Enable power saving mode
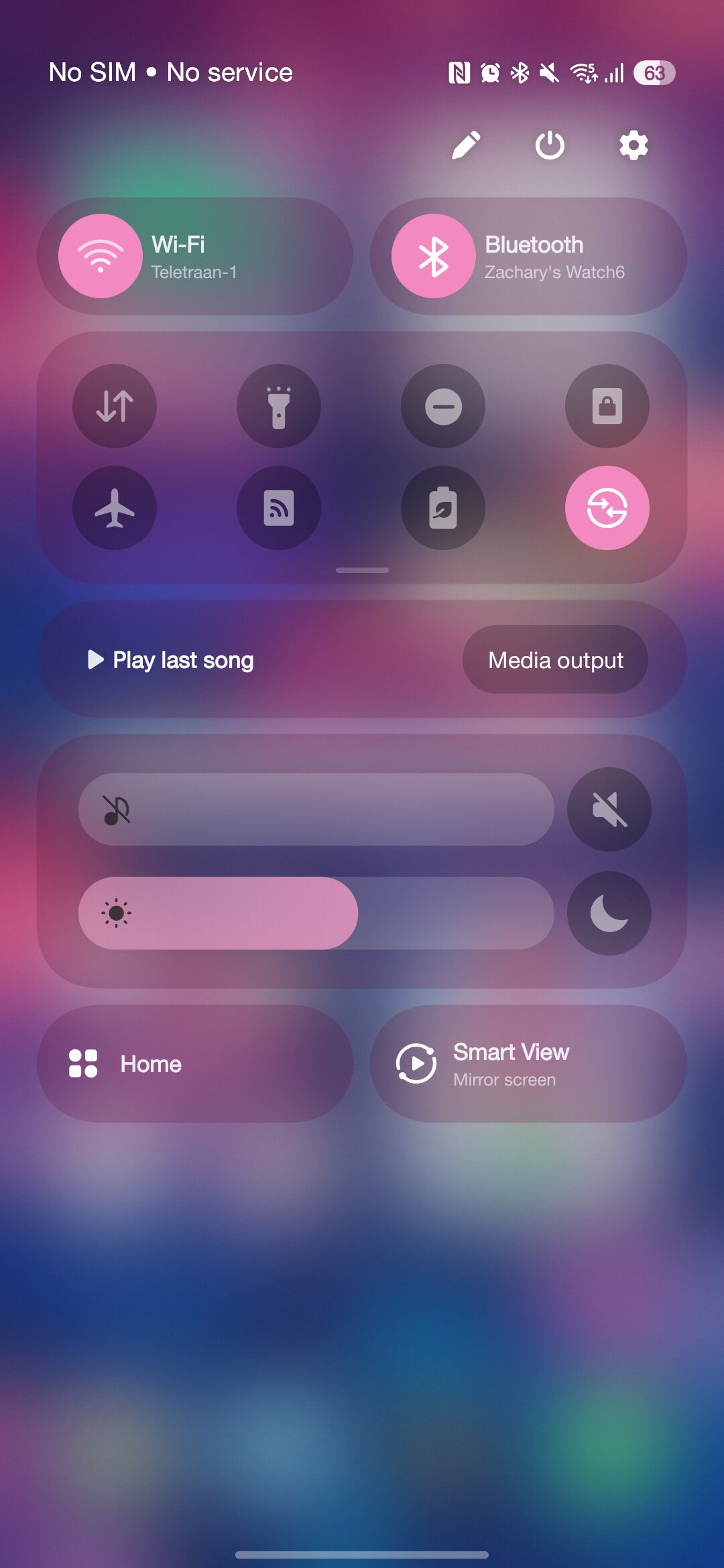The height and width of the screenshot is (1568, 724). tap(443, 508)
